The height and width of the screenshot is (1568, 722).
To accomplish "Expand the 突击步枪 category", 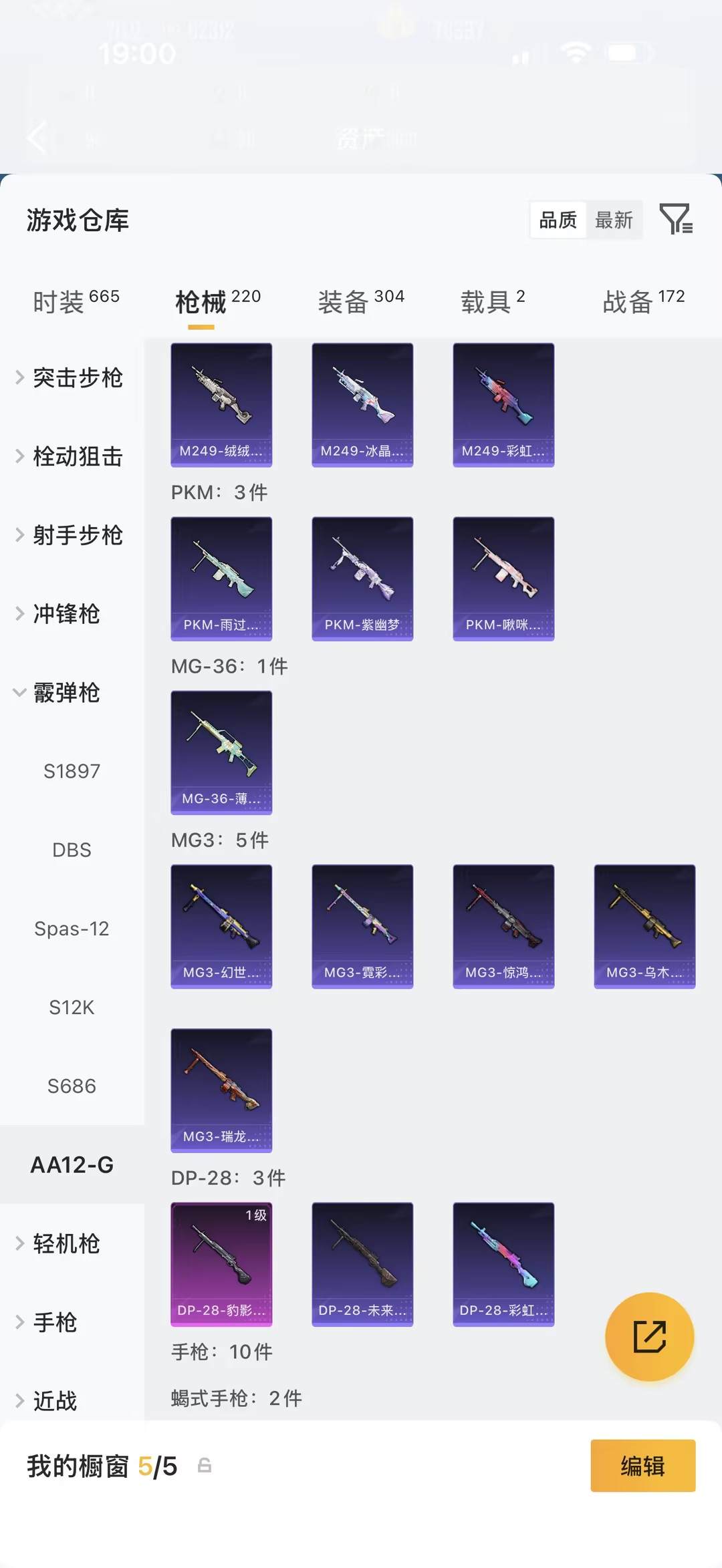I will (70, 378).
